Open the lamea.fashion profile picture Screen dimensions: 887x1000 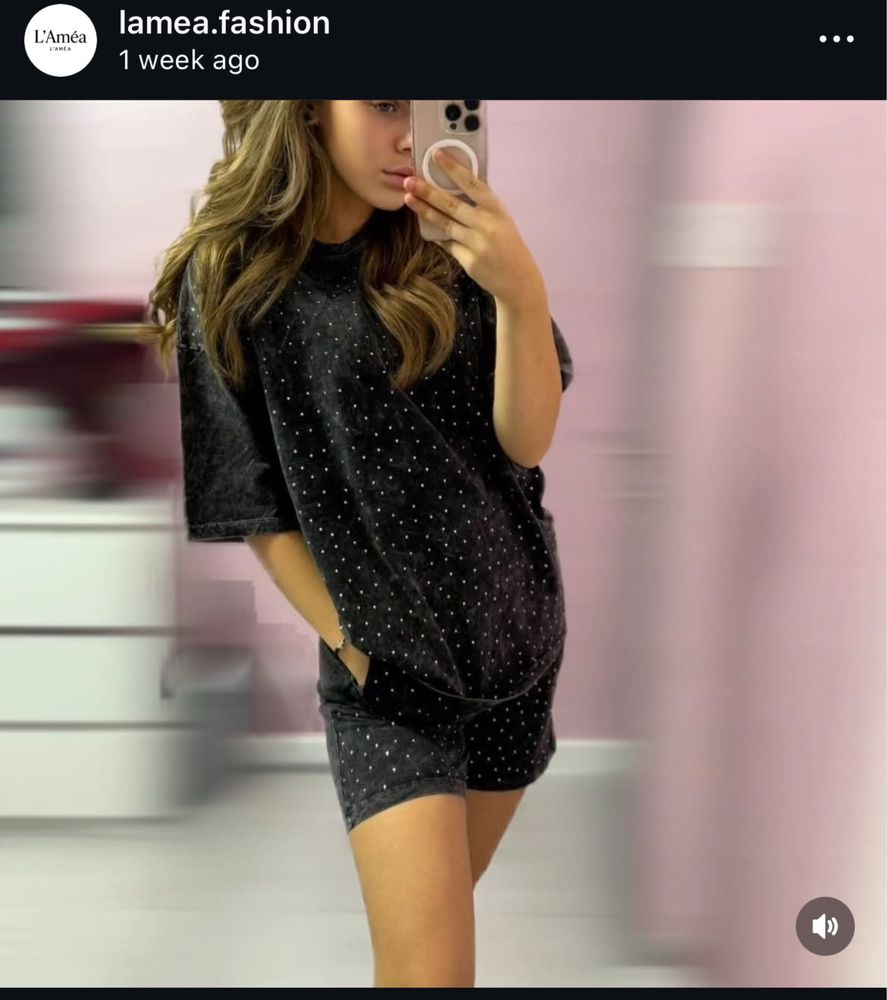pyautogui.click(x=60, y=40)
